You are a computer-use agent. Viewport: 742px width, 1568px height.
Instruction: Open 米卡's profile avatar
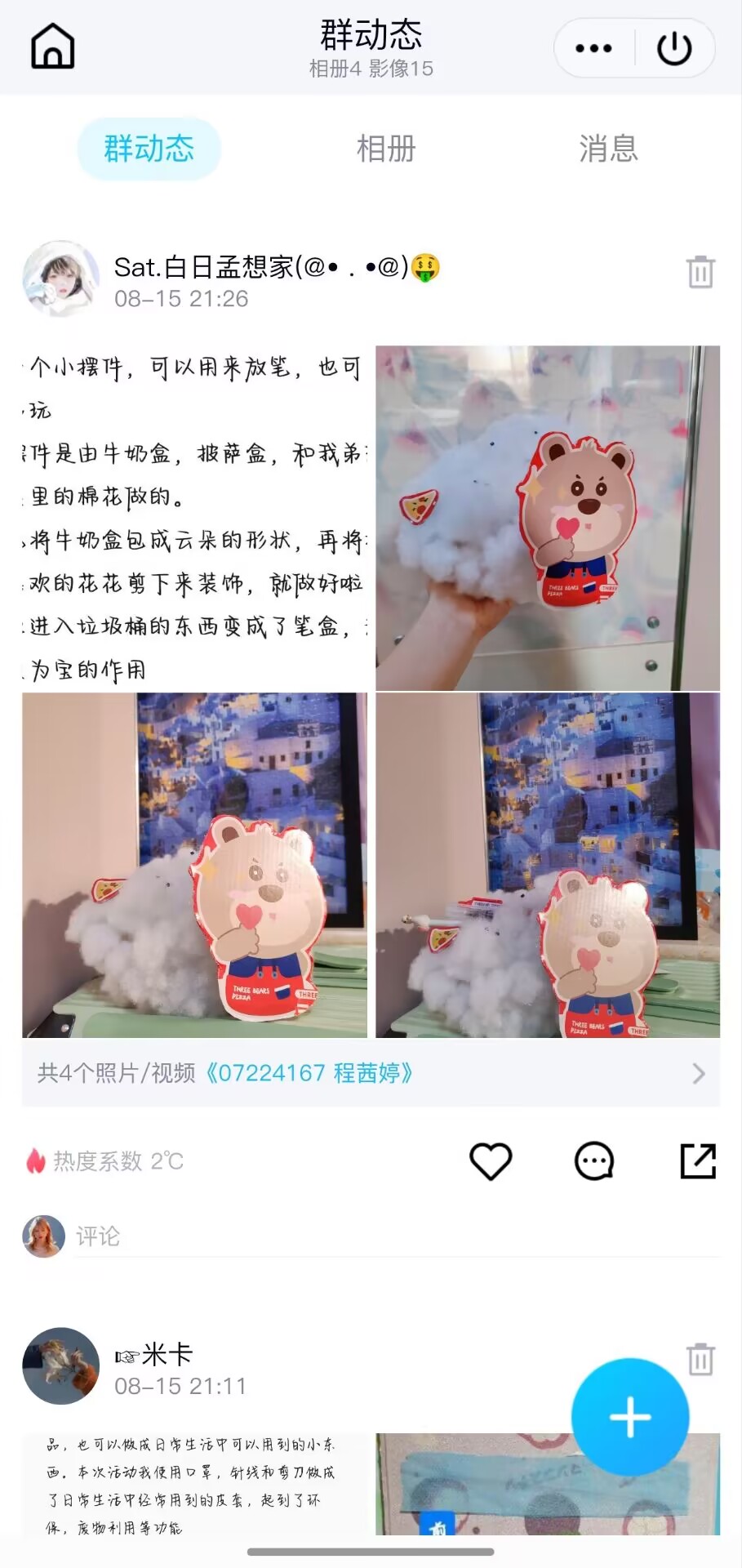[x=60, y=1366]
